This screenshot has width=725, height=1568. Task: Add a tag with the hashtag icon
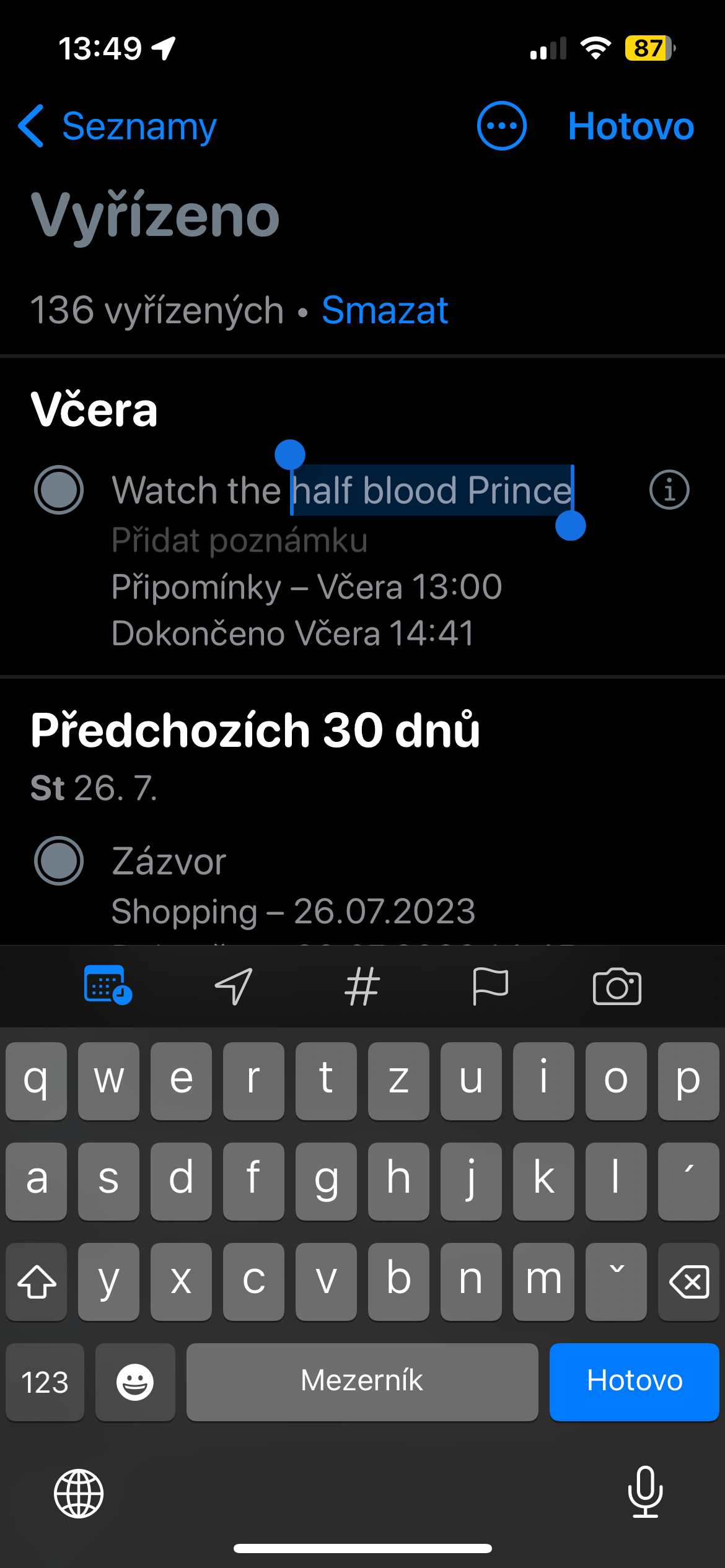[362, 985]
